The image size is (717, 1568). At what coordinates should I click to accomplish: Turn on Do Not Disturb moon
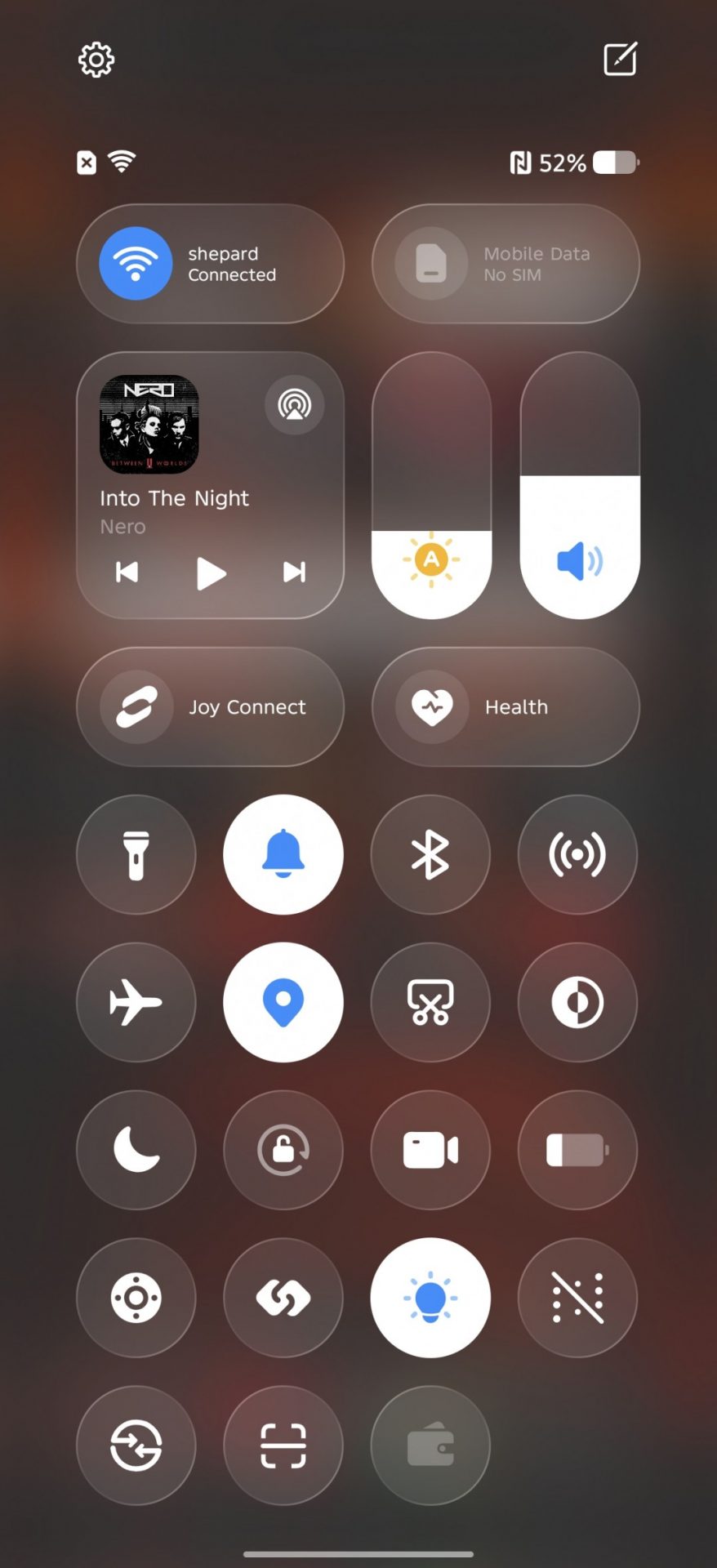click(x=136, y=1150)
